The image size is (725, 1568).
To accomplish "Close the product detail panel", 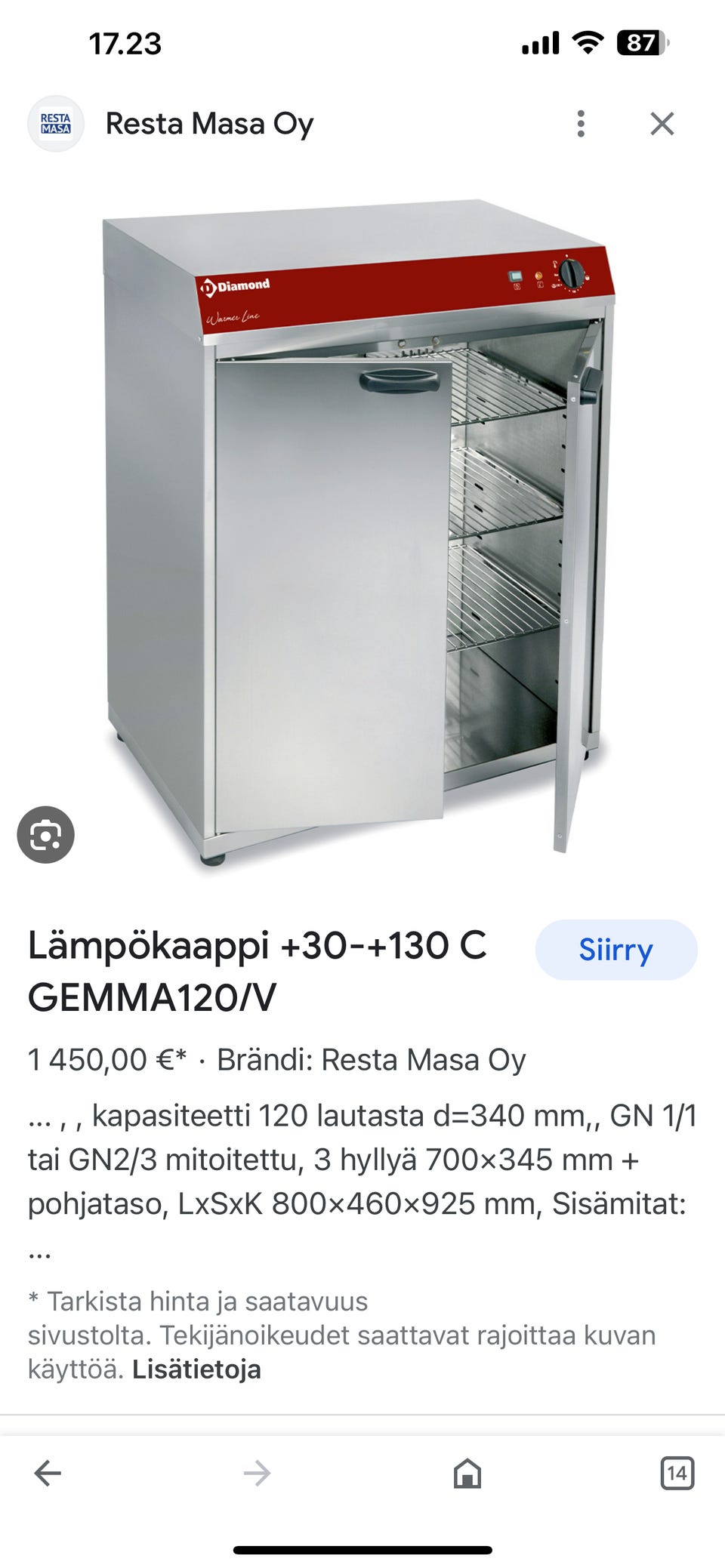I will pos(662,124).
